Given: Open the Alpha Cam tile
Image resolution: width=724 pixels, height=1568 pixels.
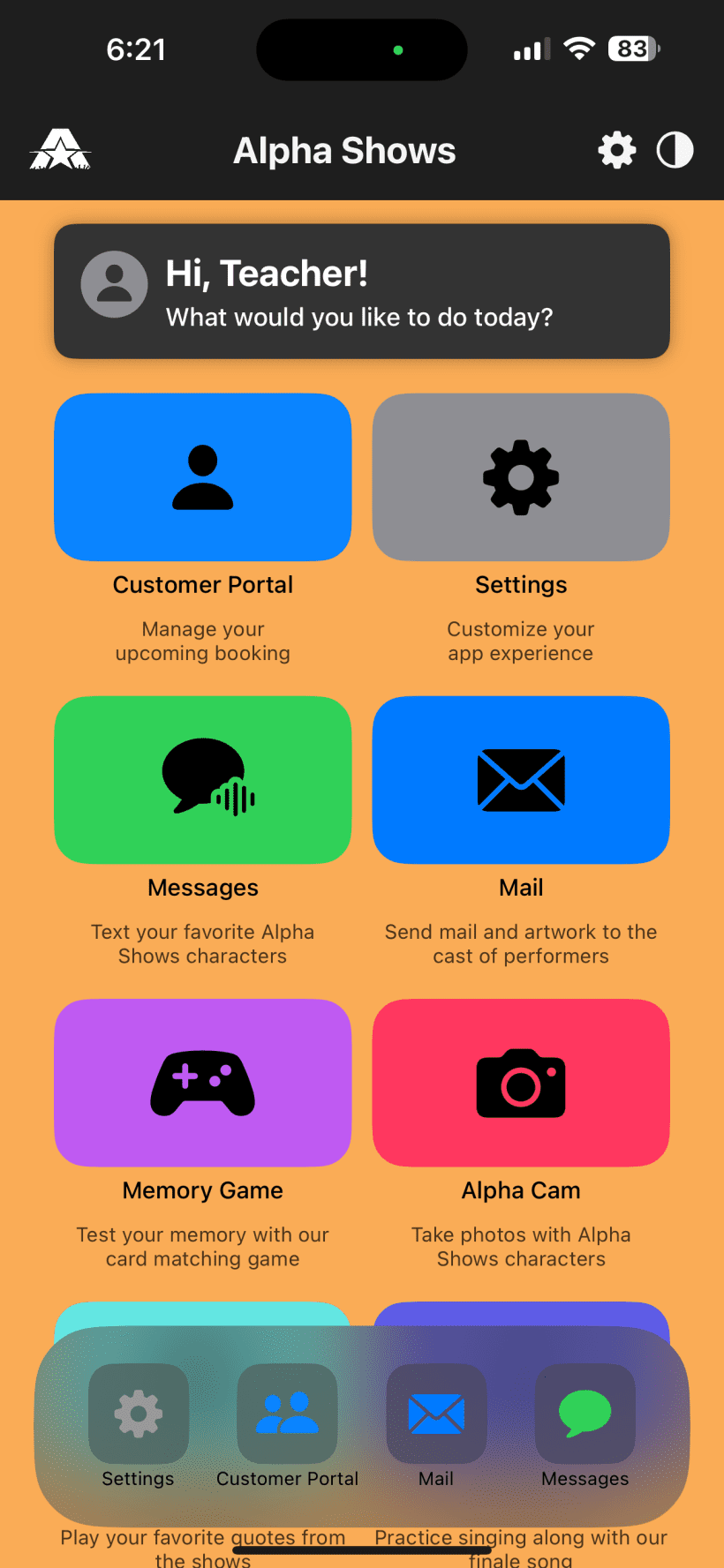Looking at the screenshot, I should (x=521, y=1083).
